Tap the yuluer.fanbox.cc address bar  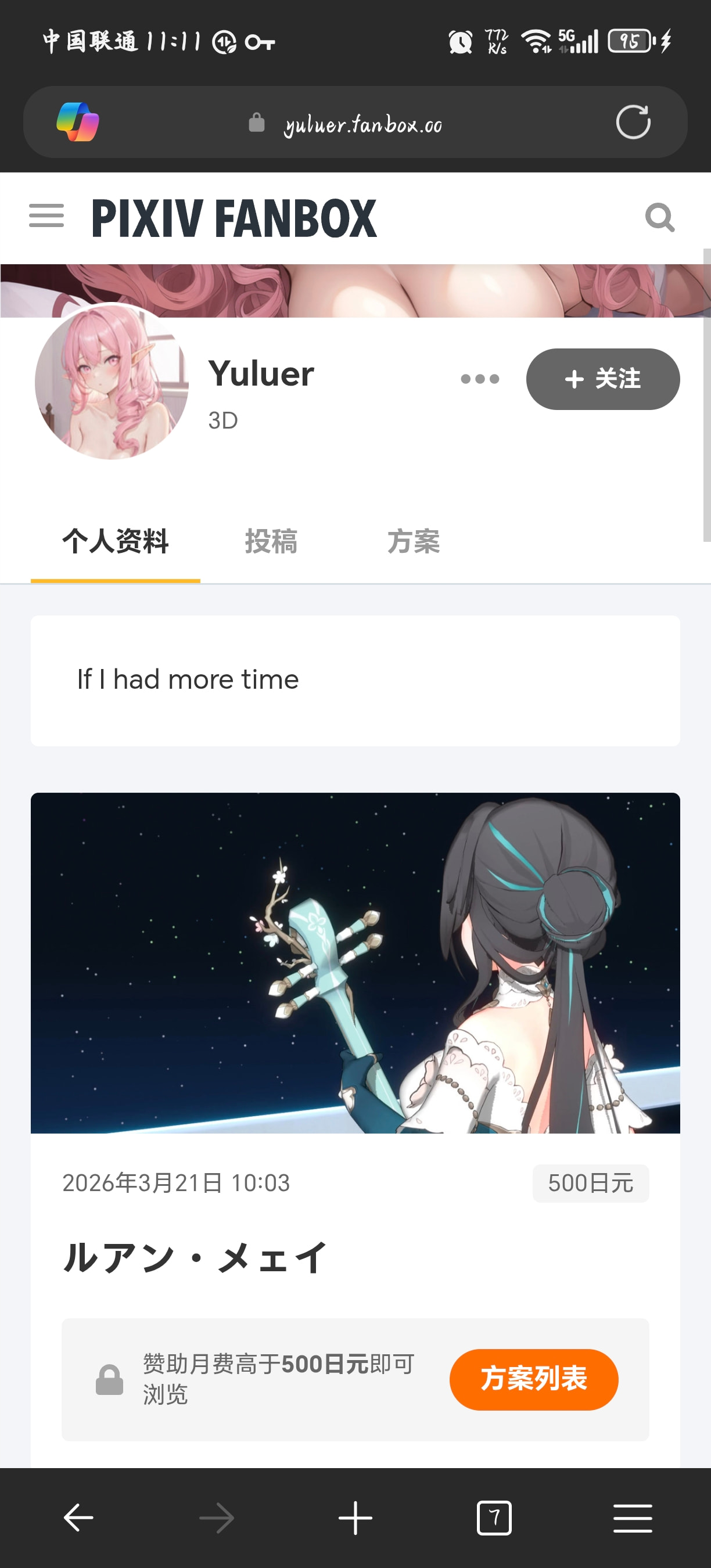[363, 124]
